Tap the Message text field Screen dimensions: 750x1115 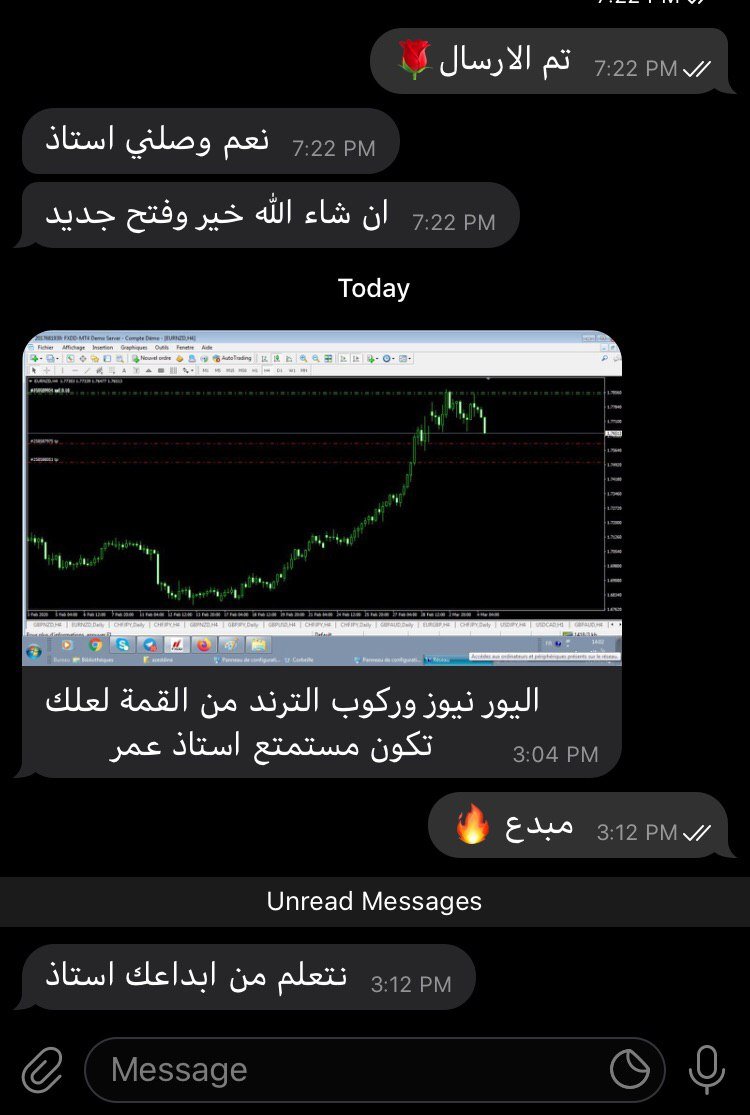[x=340, y=1070]
